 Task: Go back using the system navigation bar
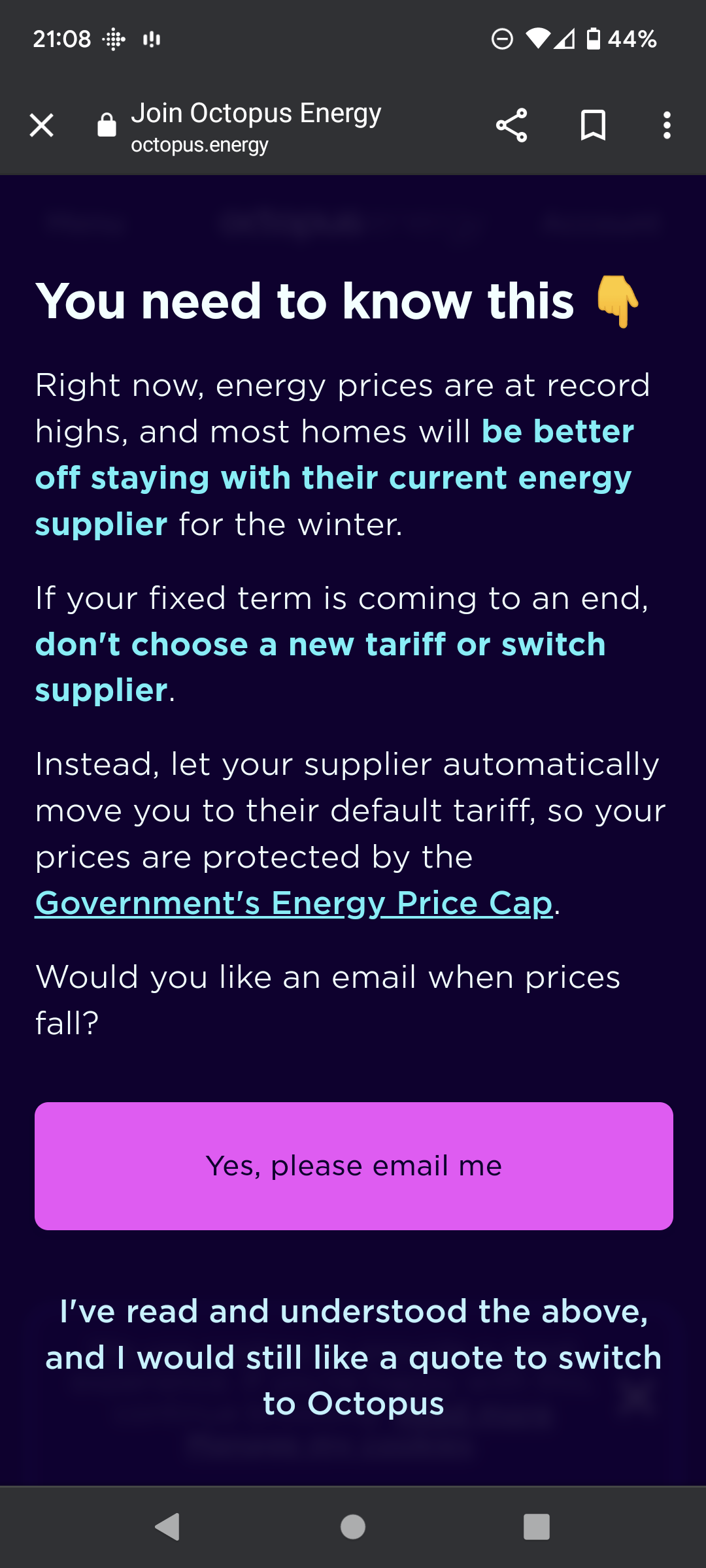pyautogui.click(x=167, y=1527)
